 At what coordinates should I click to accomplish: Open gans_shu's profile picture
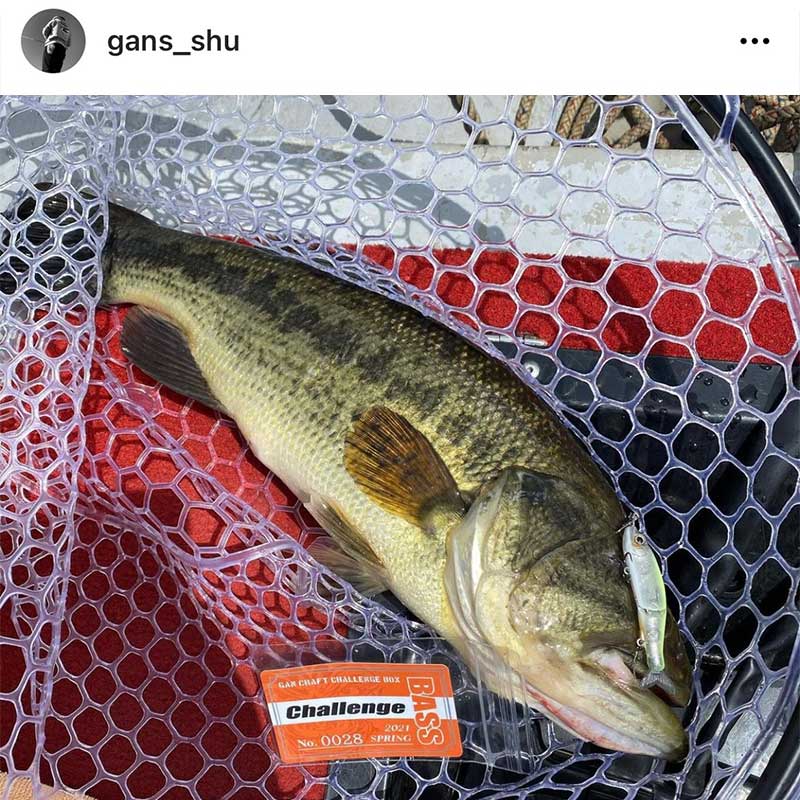point(53,41)
